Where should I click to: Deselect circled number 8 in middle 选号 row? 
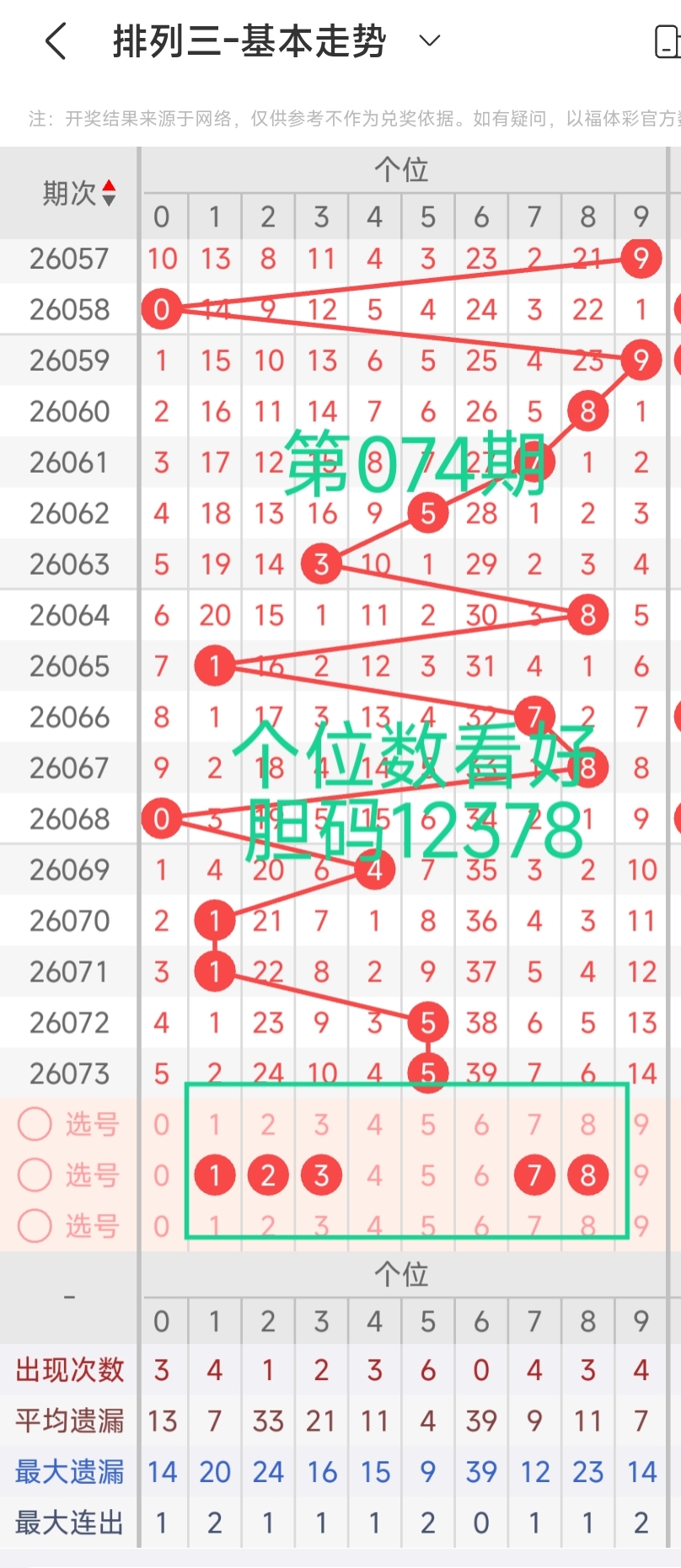tap(587, 1175)
